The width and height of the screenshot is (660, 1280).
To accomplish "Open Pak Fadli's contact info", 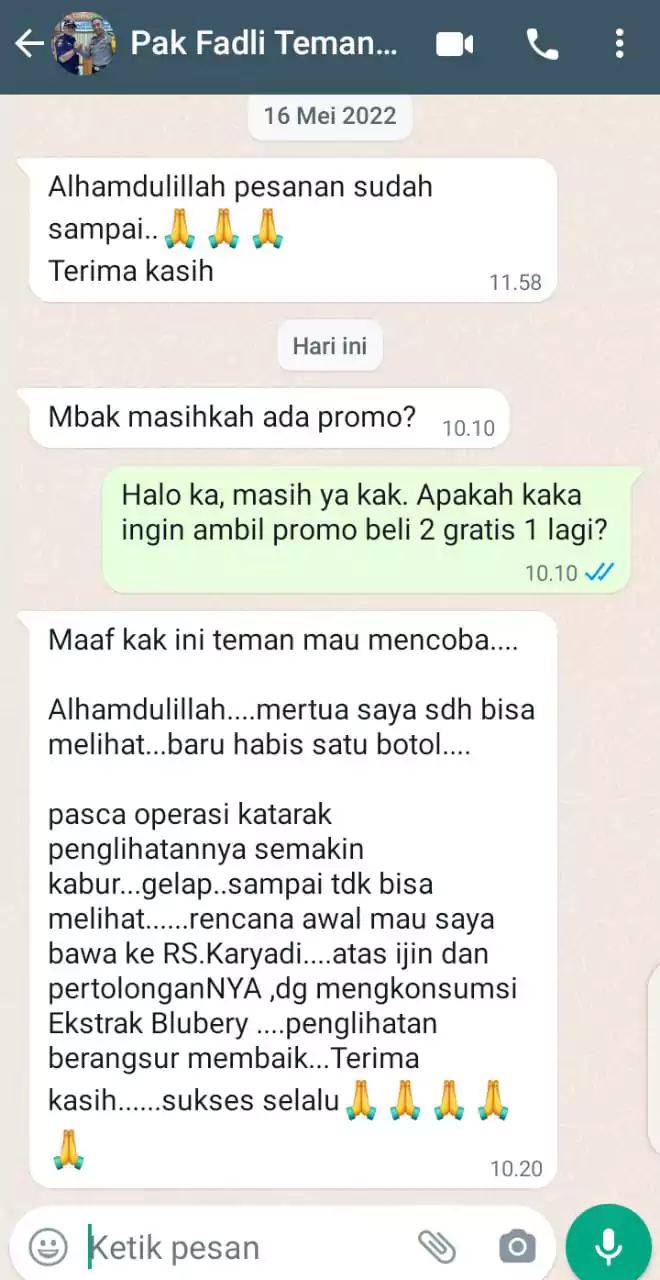I will pos(264,44).
